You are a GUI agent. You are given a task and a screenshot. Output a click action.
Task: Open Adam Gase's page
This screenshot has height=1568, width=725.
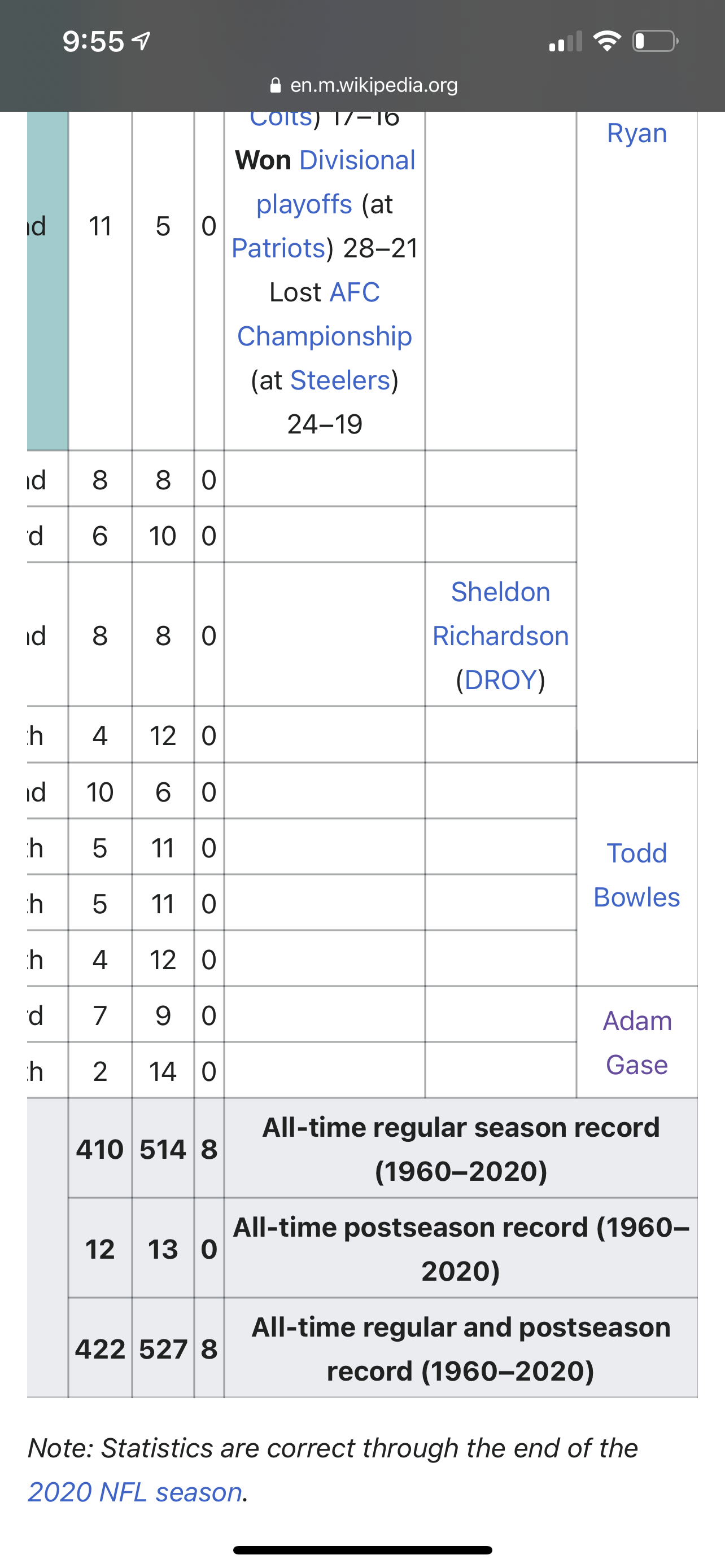pyautogui.click(x=637, y=1043)
